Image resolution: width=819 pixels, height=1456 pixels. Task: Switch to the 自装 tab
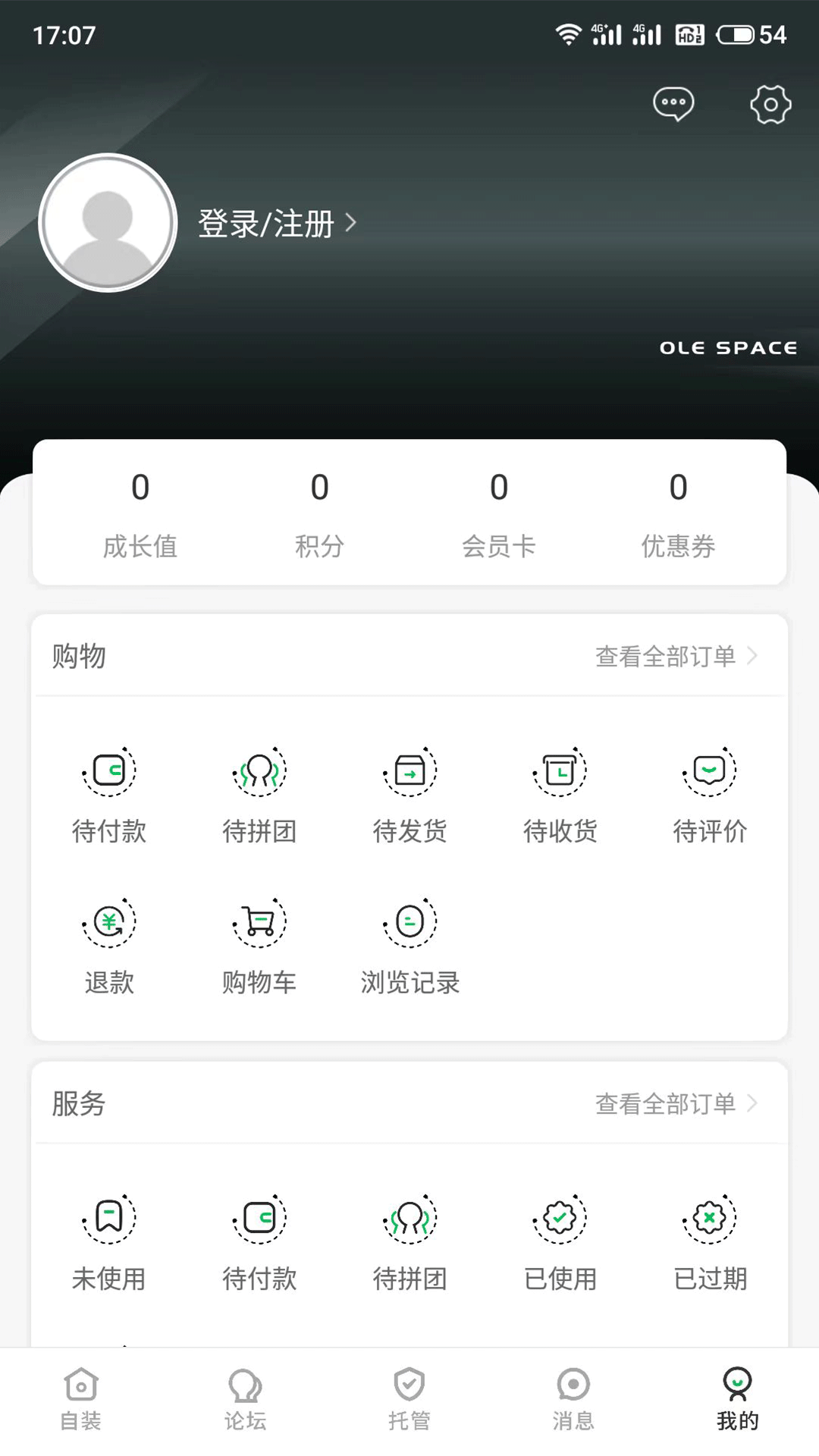click(81, 1400)
